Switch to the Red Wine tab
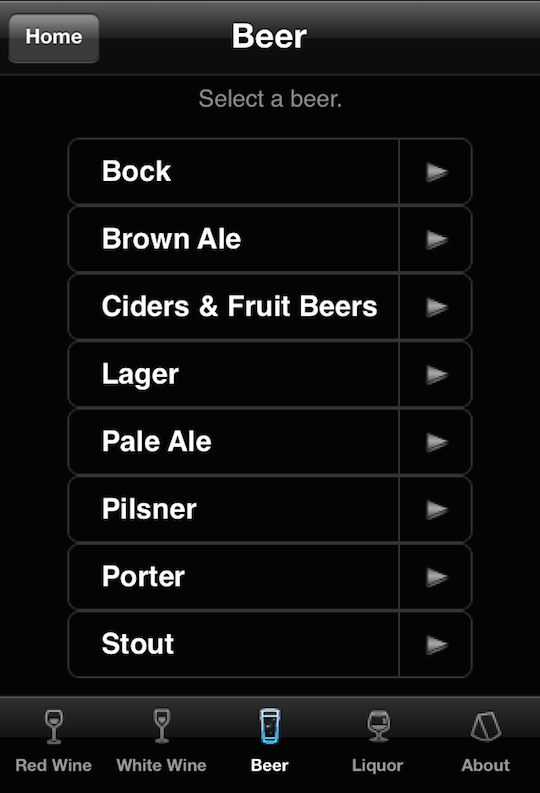This screenshot has width=540, height=793. tap(54, 742)
